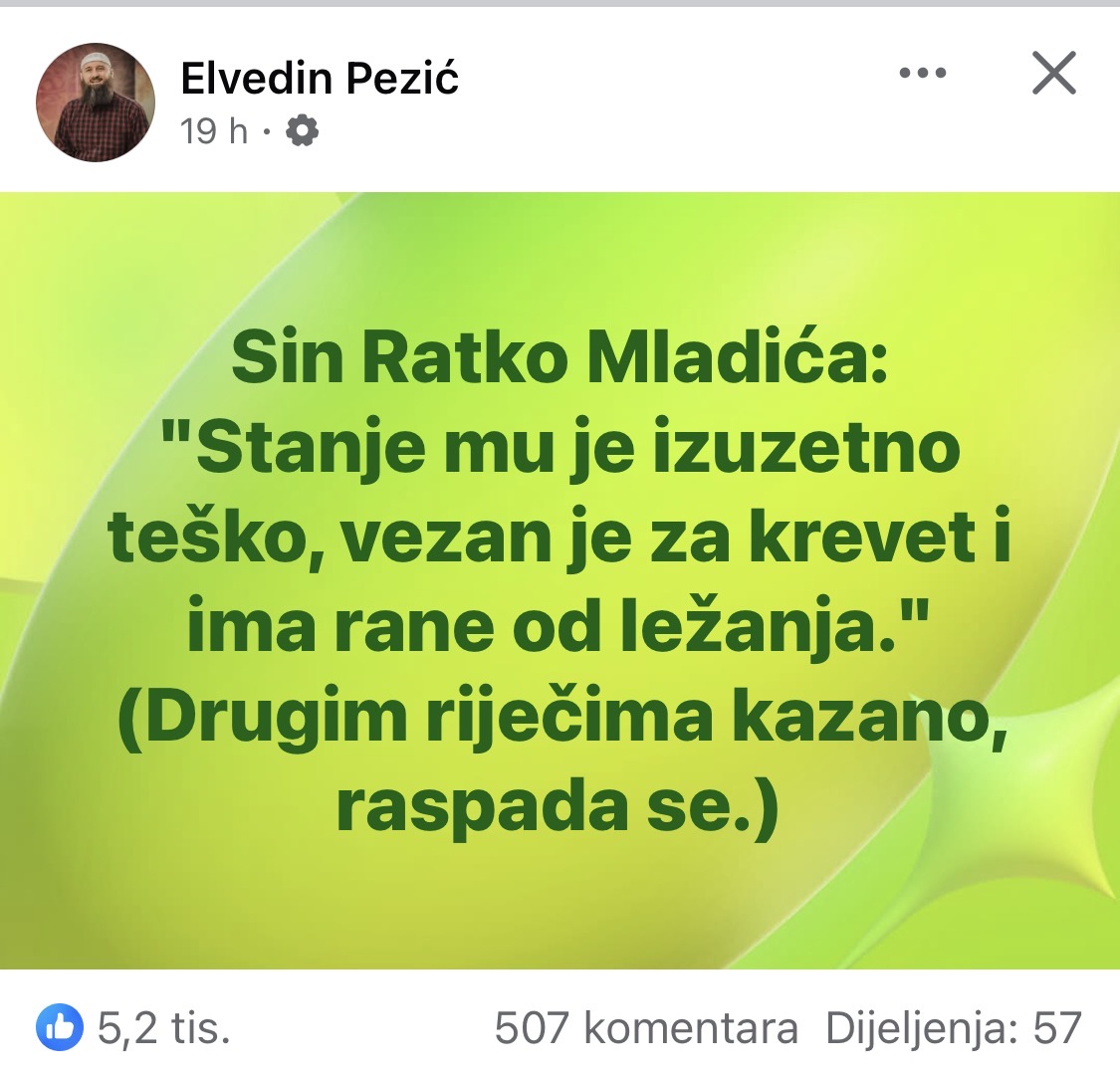
Task: Open the green text post
Action: point(560,579)
